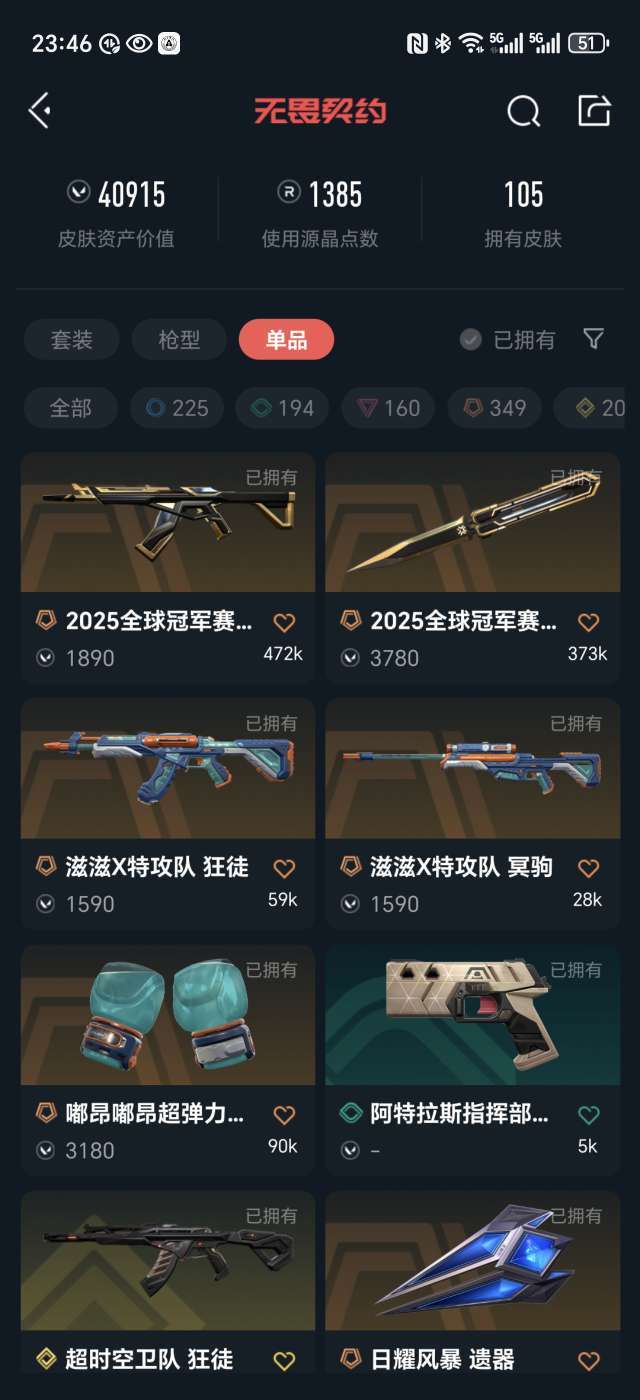This screenshot has height=1400, width=640.
Task: Select the 单品 tab
Action: coord(286,340)
